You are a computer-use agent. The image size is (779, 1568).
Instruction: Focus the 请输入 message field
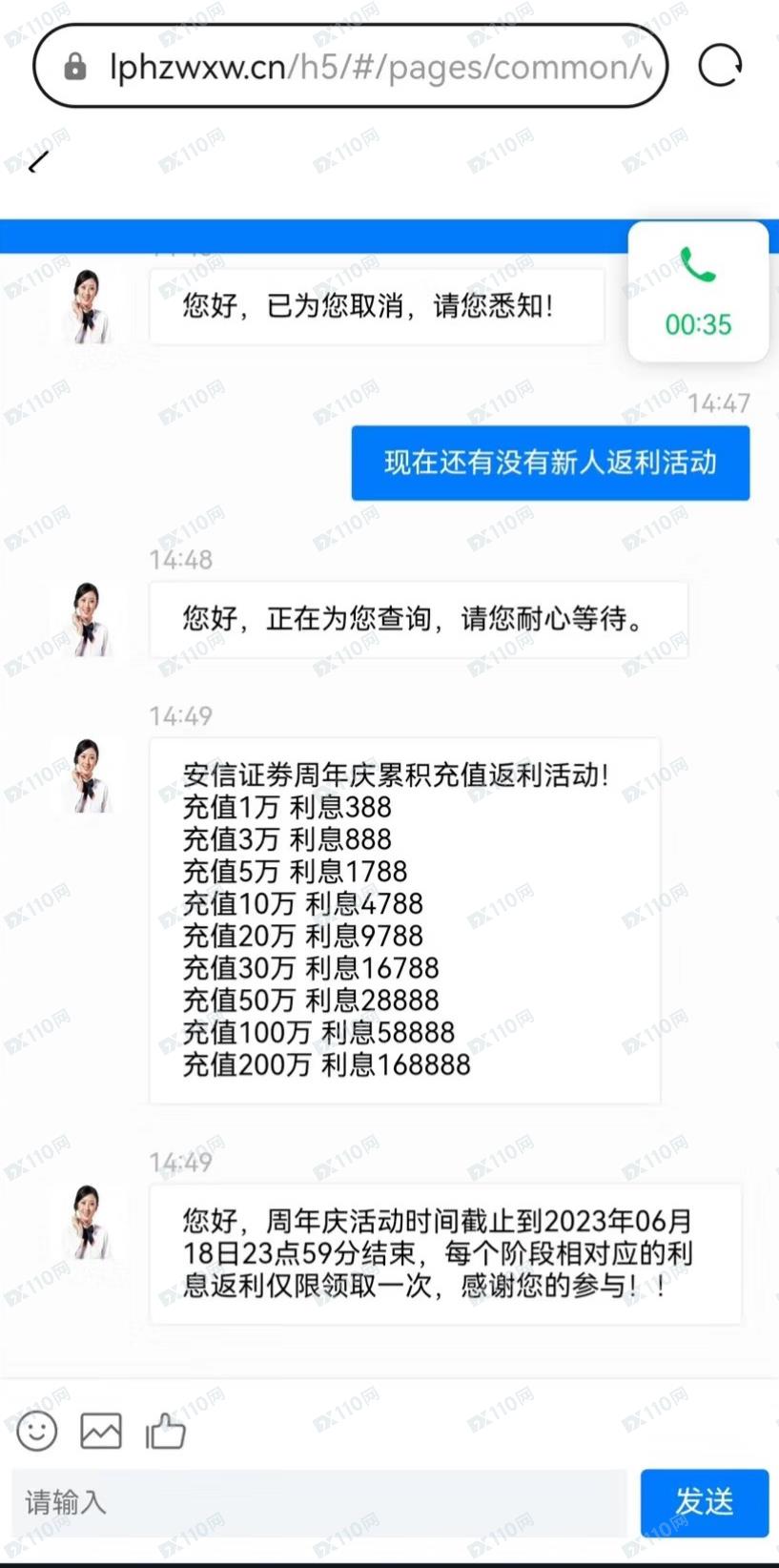click(319, 1502)
